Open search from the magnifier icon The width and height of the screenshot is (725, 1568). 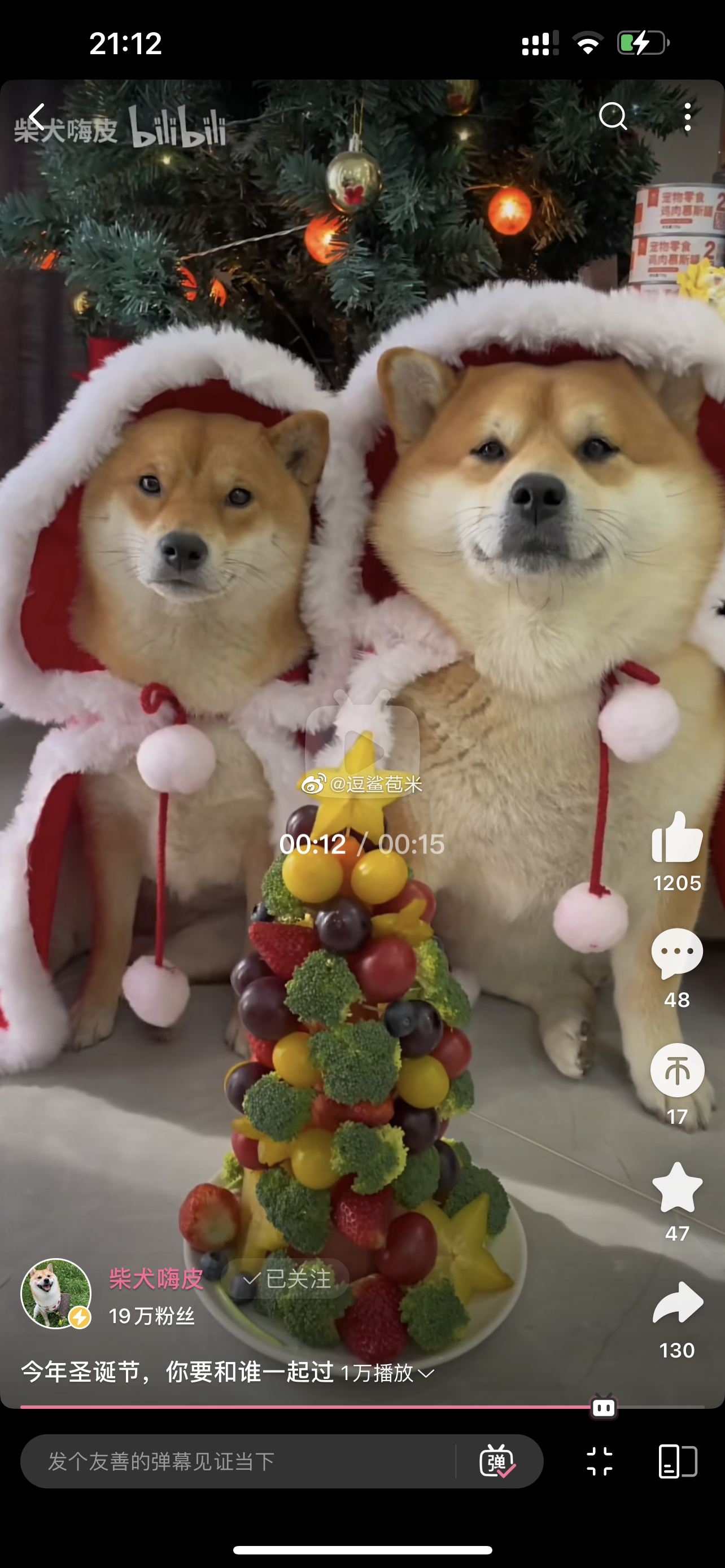click(x=613, y=116)
